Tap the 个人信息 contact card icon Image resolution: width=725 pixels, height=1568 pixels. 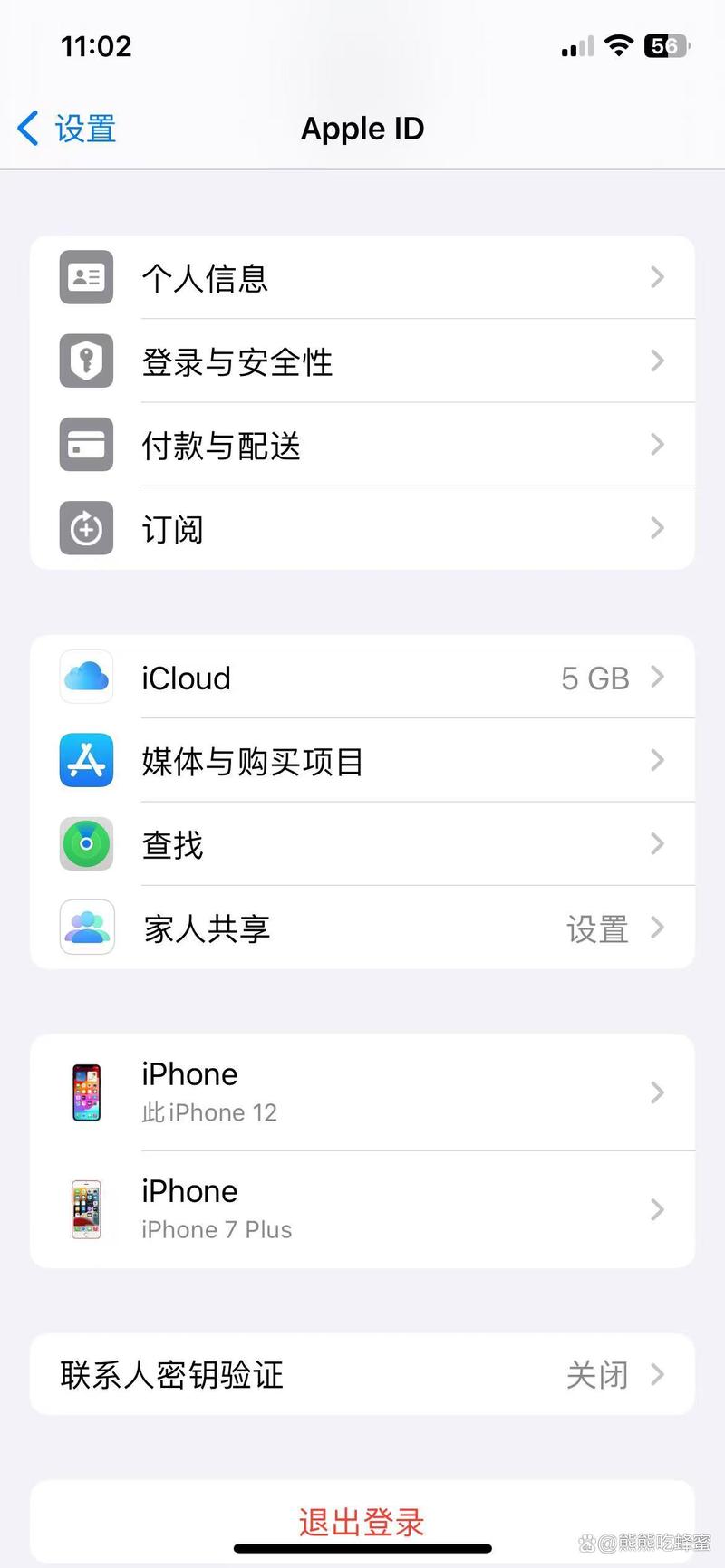85,278
